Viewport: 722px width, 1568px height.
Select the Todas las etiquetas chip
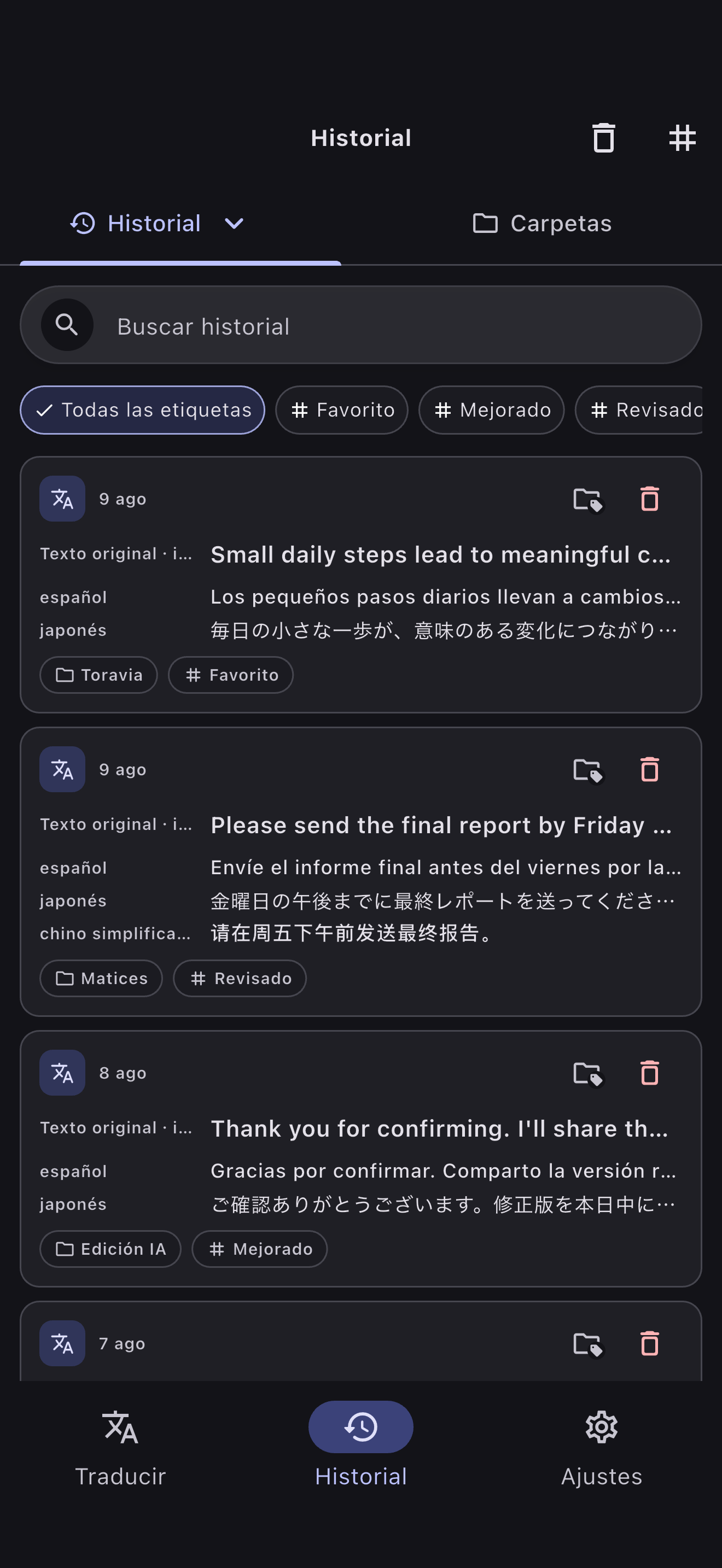142,409
